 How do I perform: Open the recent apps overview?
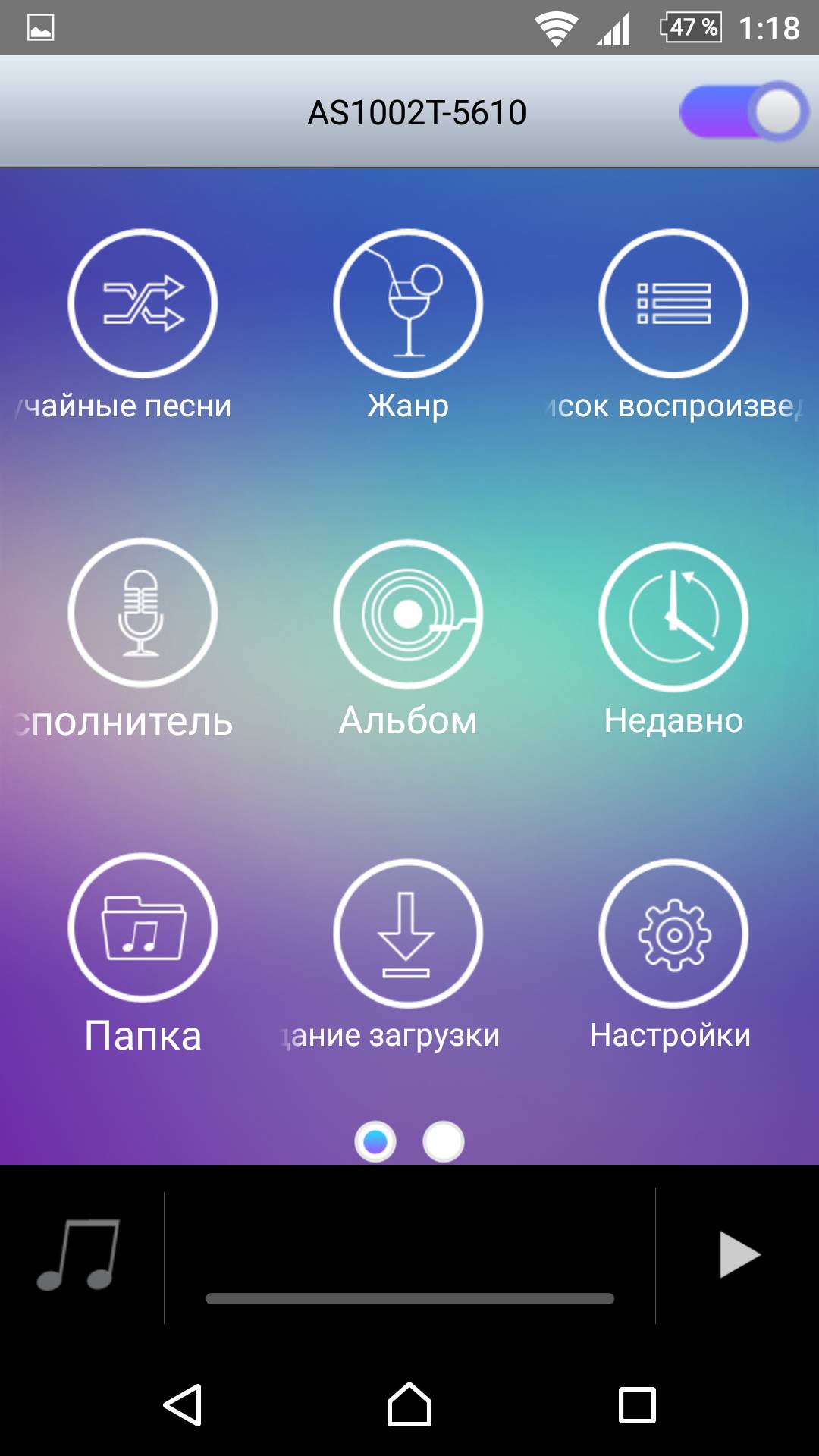pos(637,1405)
